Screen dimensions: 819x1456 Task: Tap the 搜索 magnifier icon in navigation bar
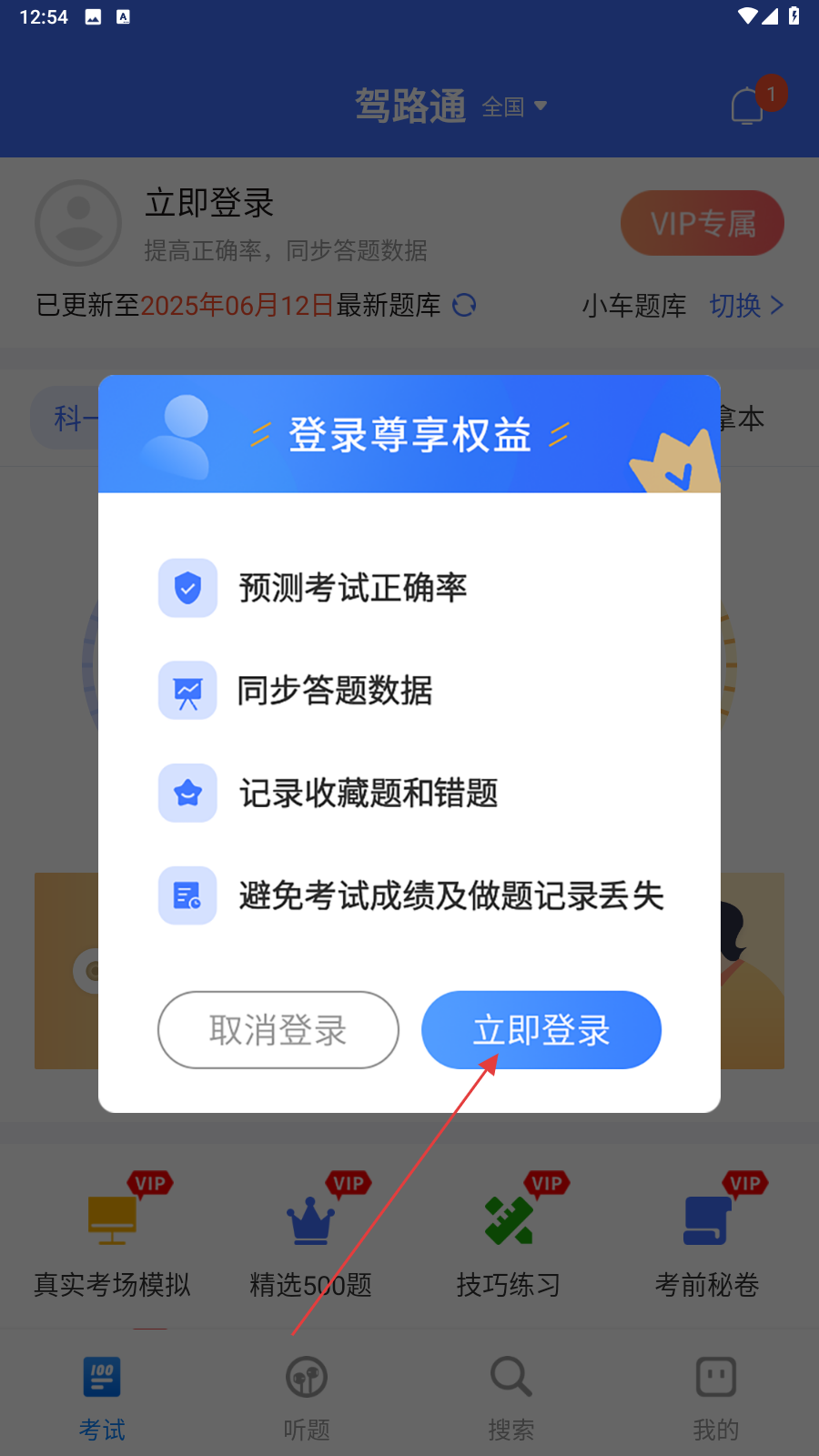pyautogui.click(x=511, y=1377)
